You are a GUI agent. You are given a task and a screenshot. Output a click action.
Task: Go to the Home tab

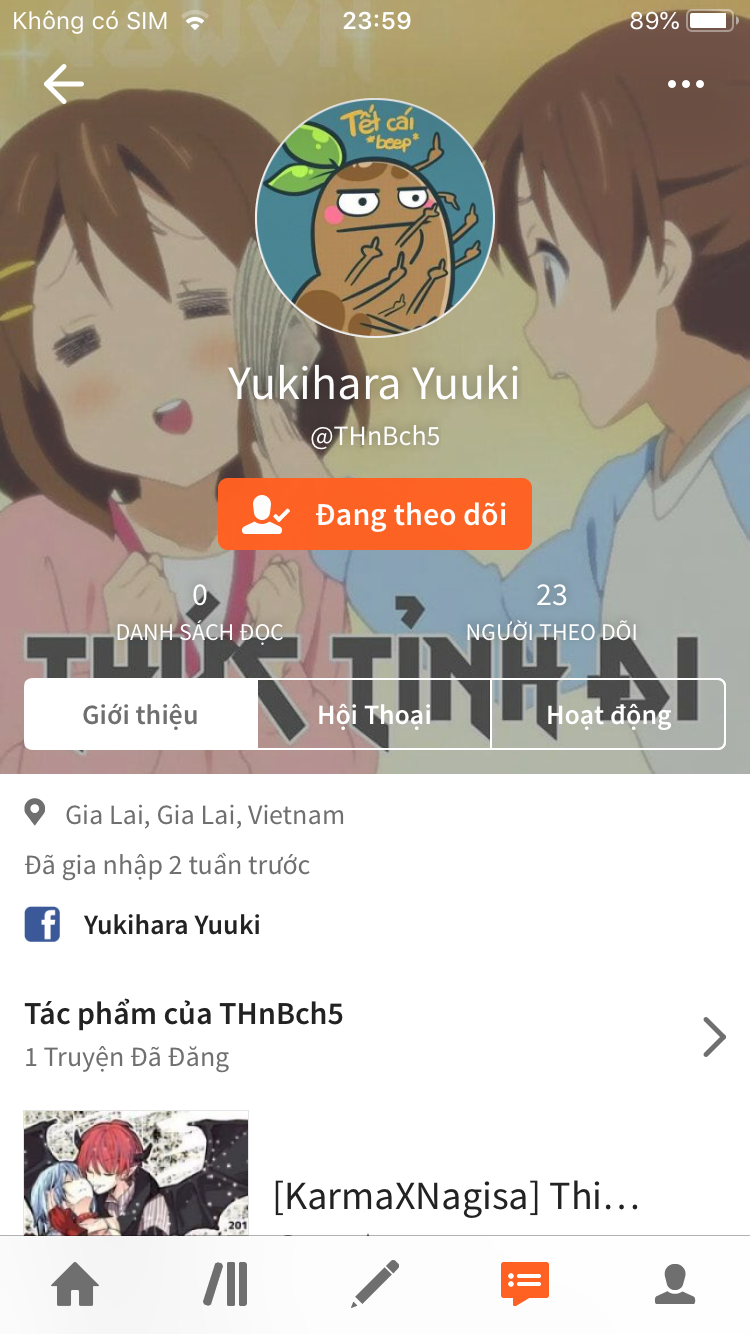click(76, 1284)
